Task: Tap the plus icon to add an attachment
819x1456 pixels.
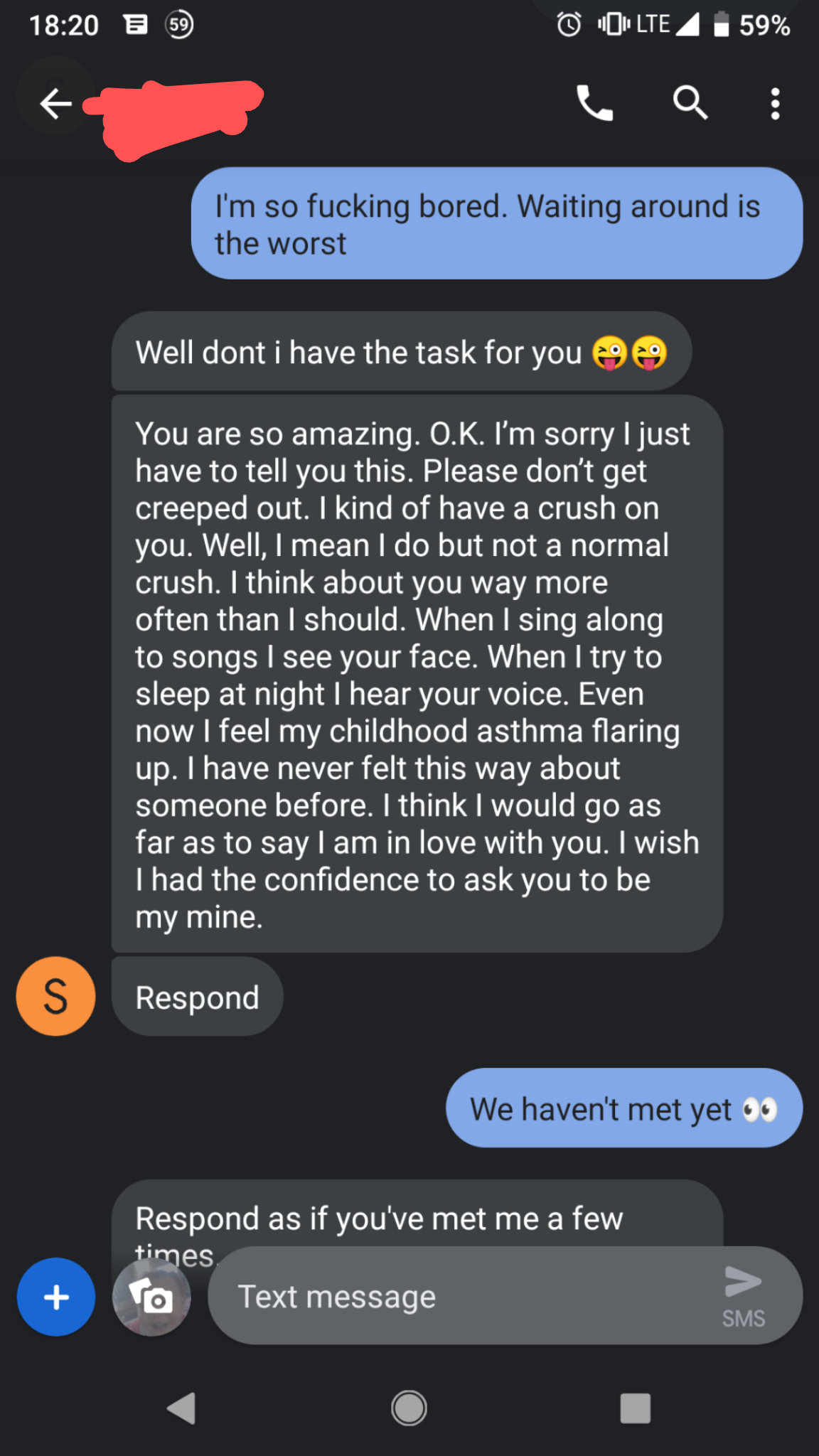Action: [55, 1296]
